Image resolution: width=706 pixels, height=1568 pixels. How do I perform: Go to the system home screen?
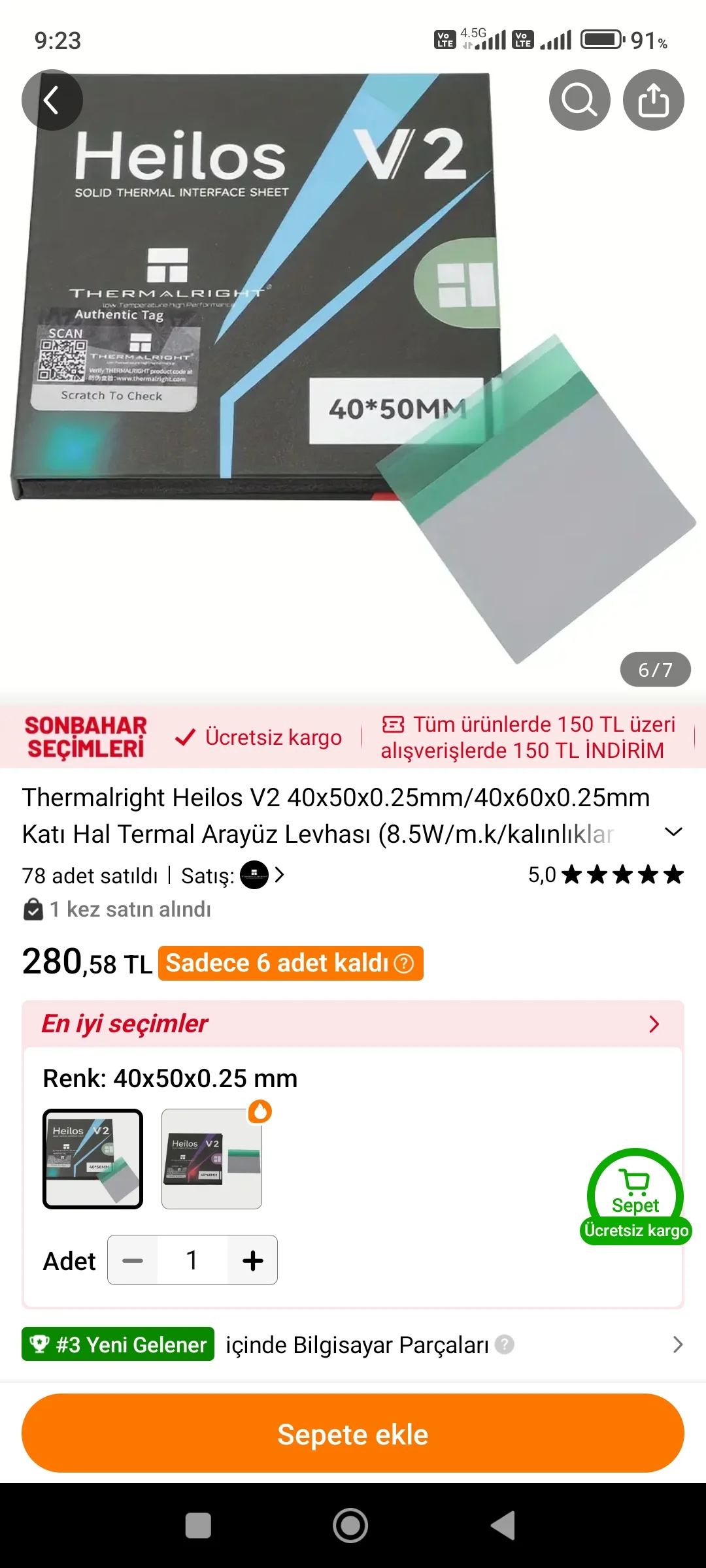click(350, 1526)
